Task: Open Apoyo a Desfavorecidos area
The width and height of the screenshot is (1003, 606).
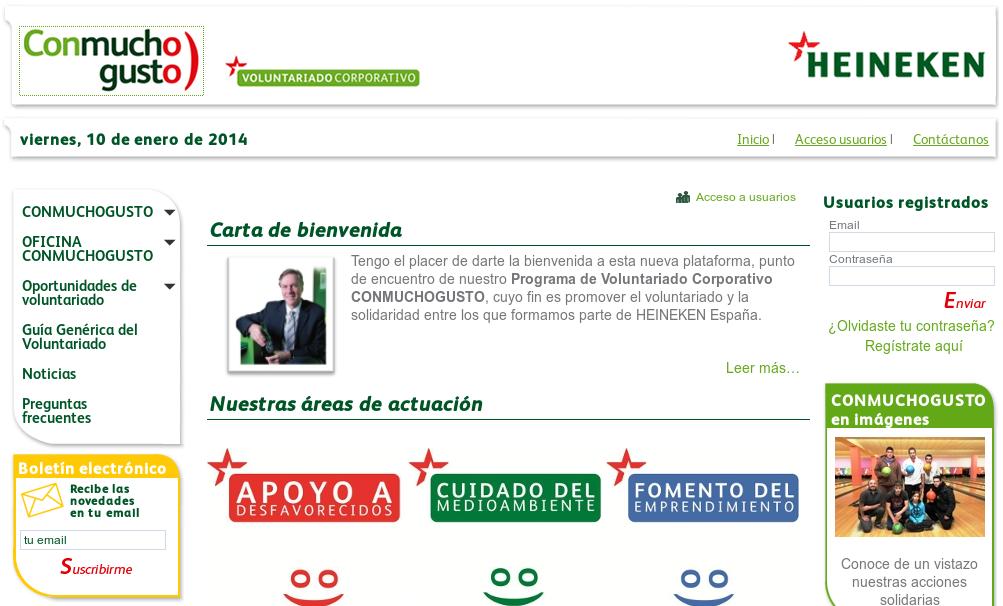Action: click(313, 497)
